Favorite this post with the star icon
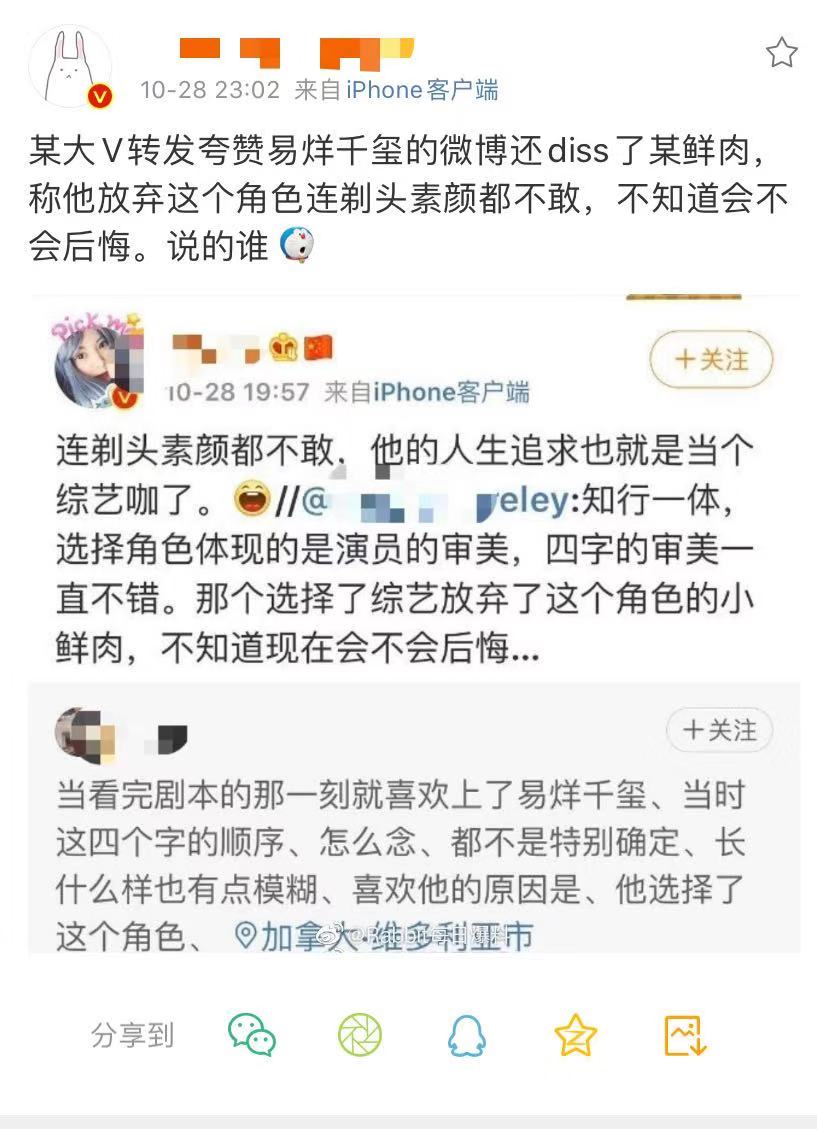 781,53
